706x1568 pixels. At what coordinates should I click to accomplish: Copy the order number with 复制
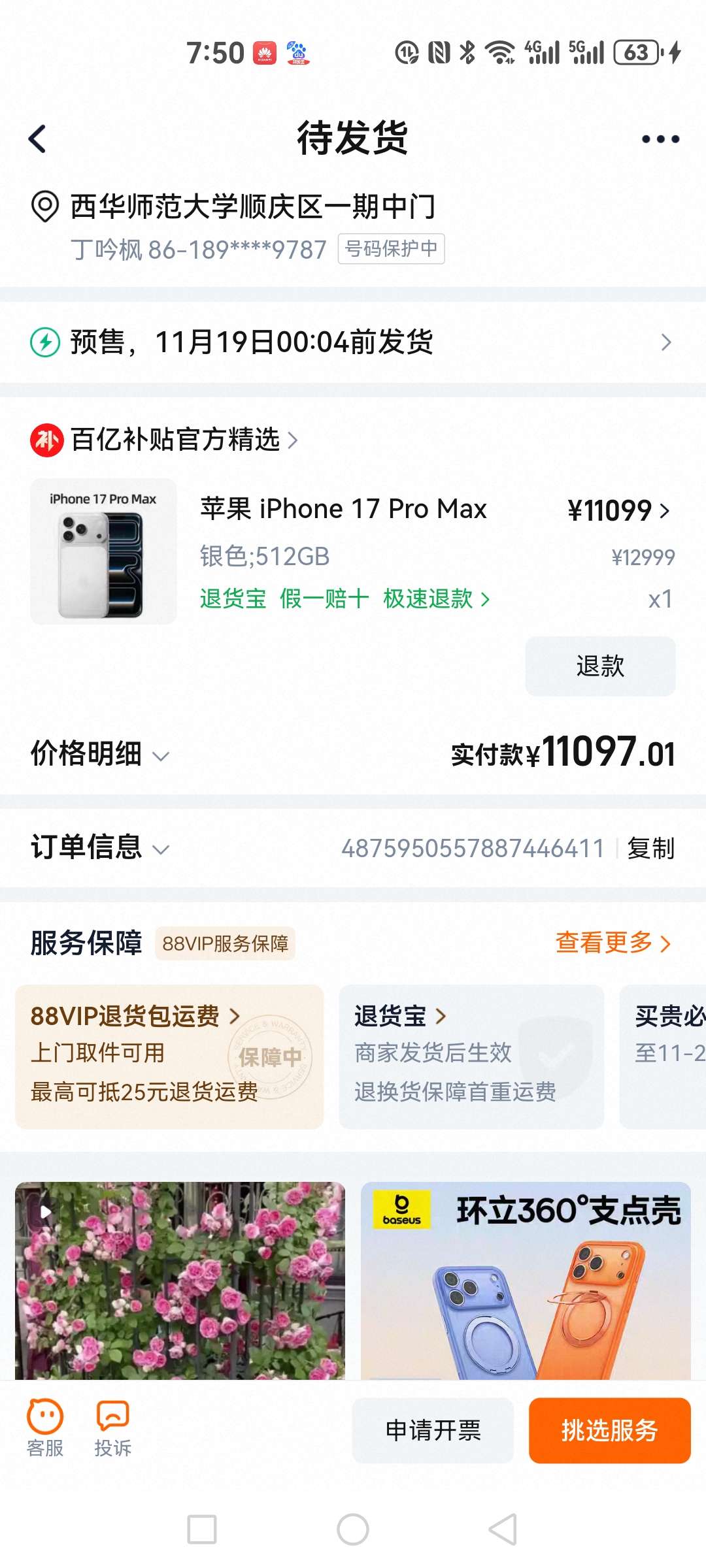click(650, 848)
